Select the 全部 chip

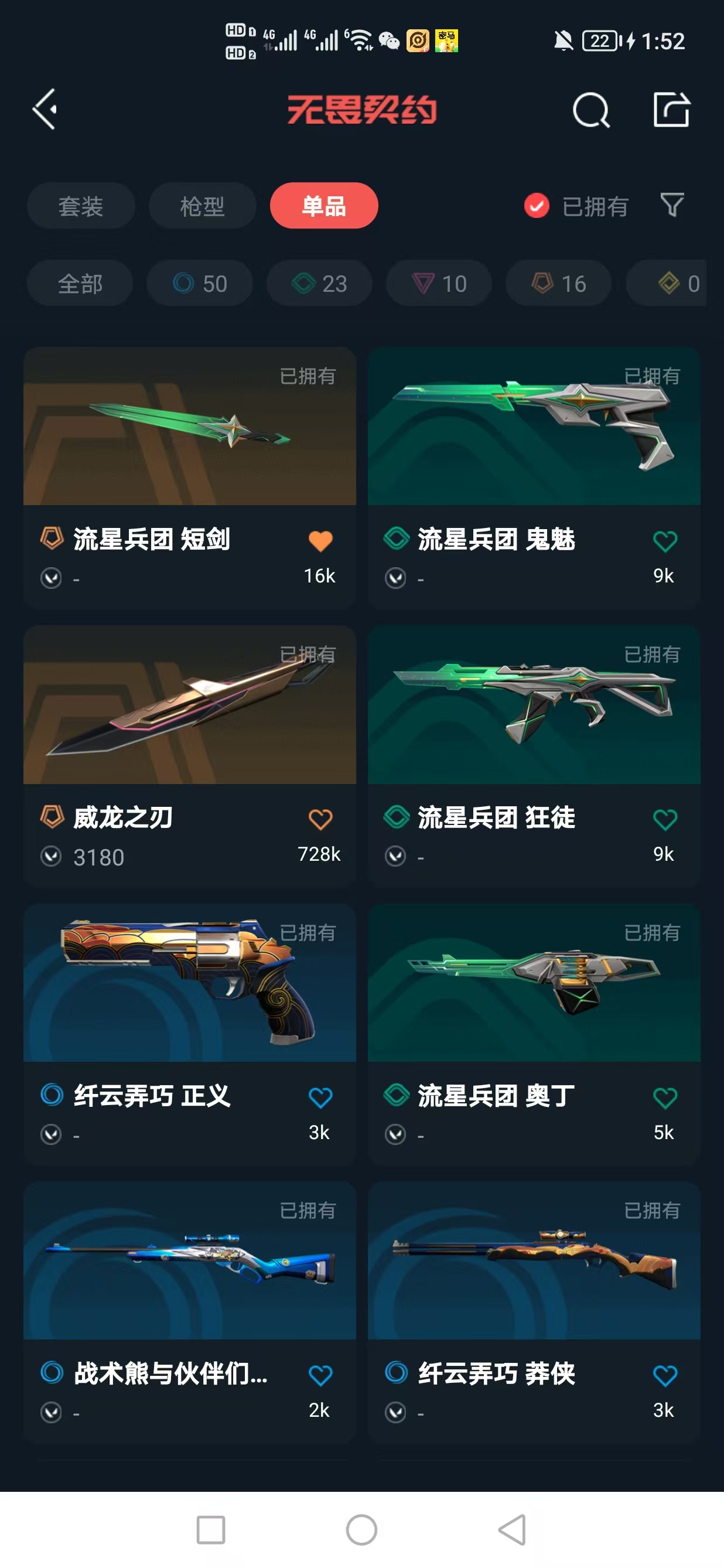pyautogui.click(x=80, y=284)
